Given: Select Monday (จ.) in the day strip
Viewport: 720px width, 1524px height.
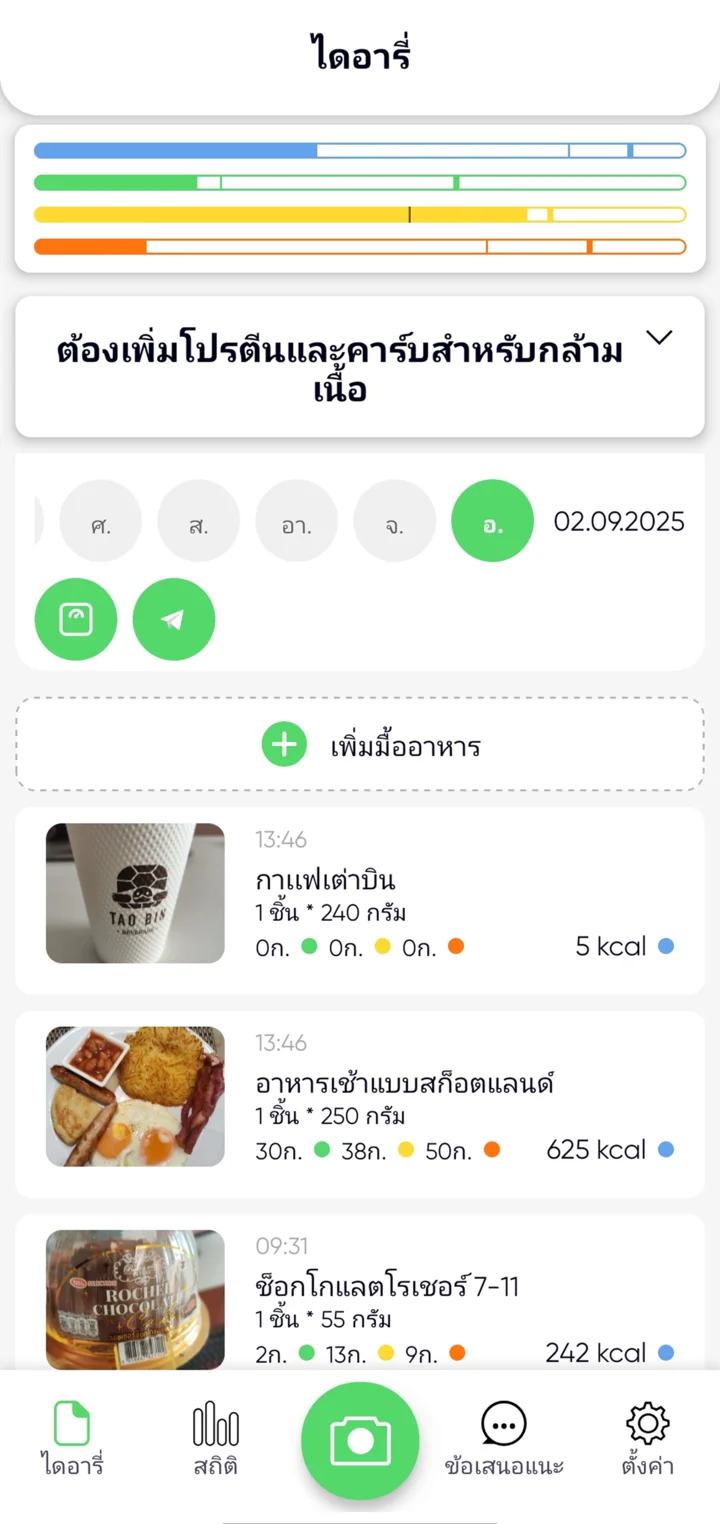Looking at the screenshot, I should (394, 521).
